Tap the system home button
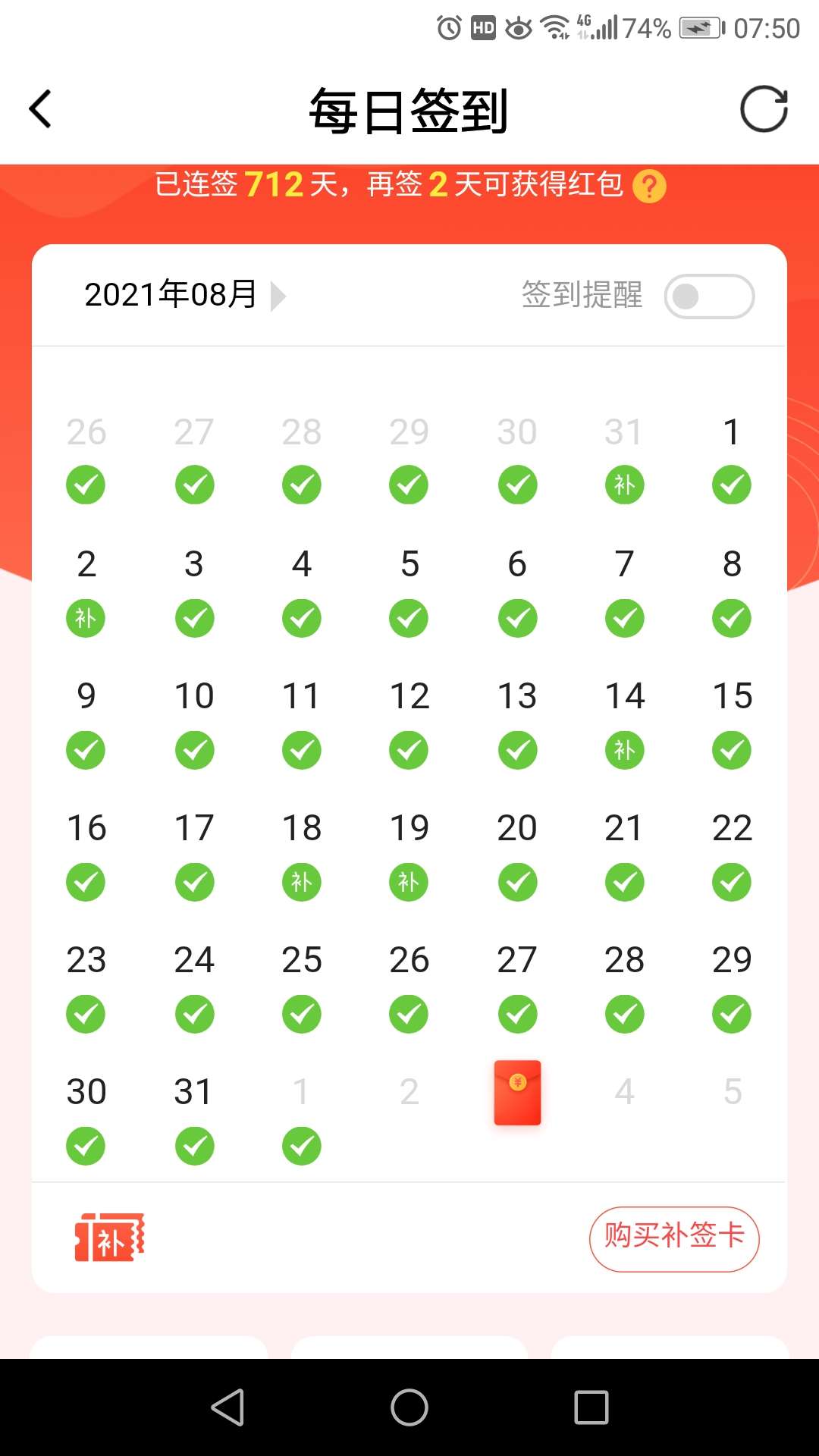 [x=409, y=1407]
